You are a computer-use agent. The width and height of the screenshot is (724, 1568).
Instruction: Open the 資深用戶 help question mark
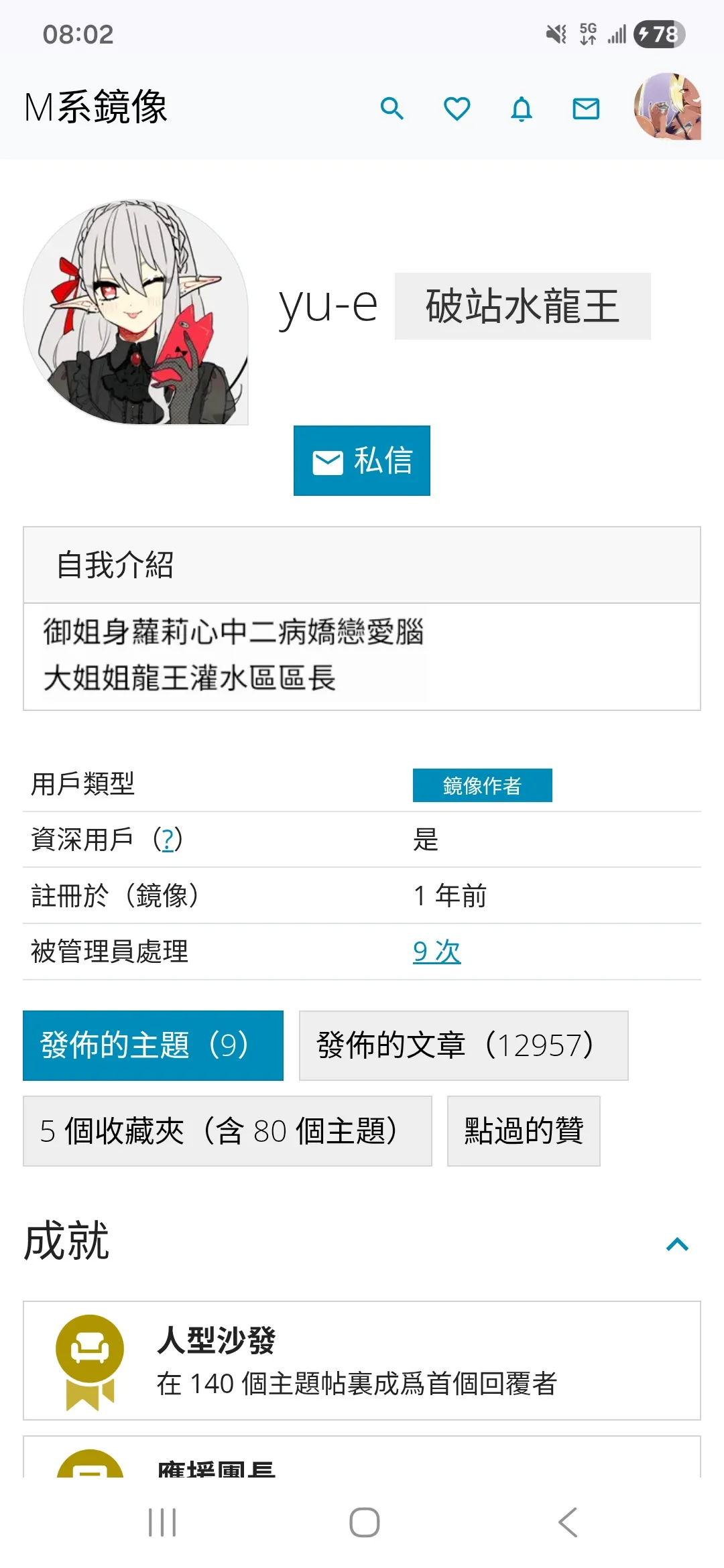tap(168, 839)
